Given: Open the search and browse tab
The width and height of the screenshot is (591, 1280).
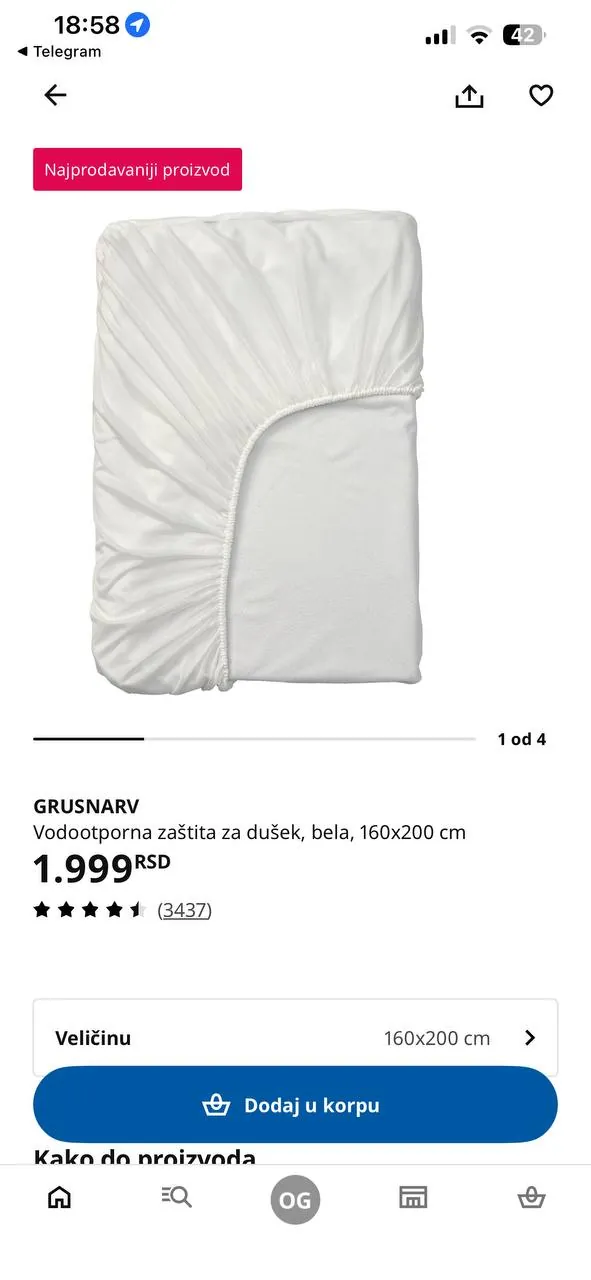Looking at the screenshot, I should 177,1198.
